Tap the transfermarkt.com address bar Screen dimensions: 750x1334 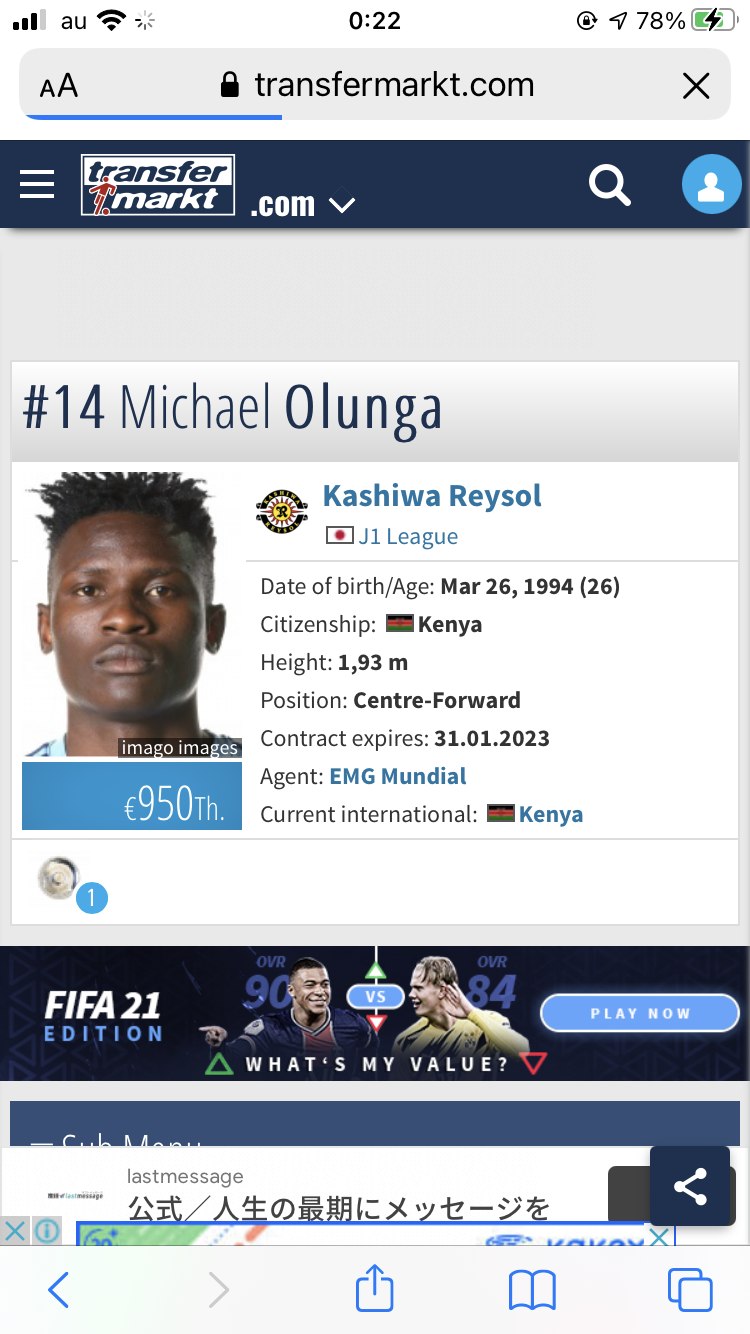click(x=375, y=85)
